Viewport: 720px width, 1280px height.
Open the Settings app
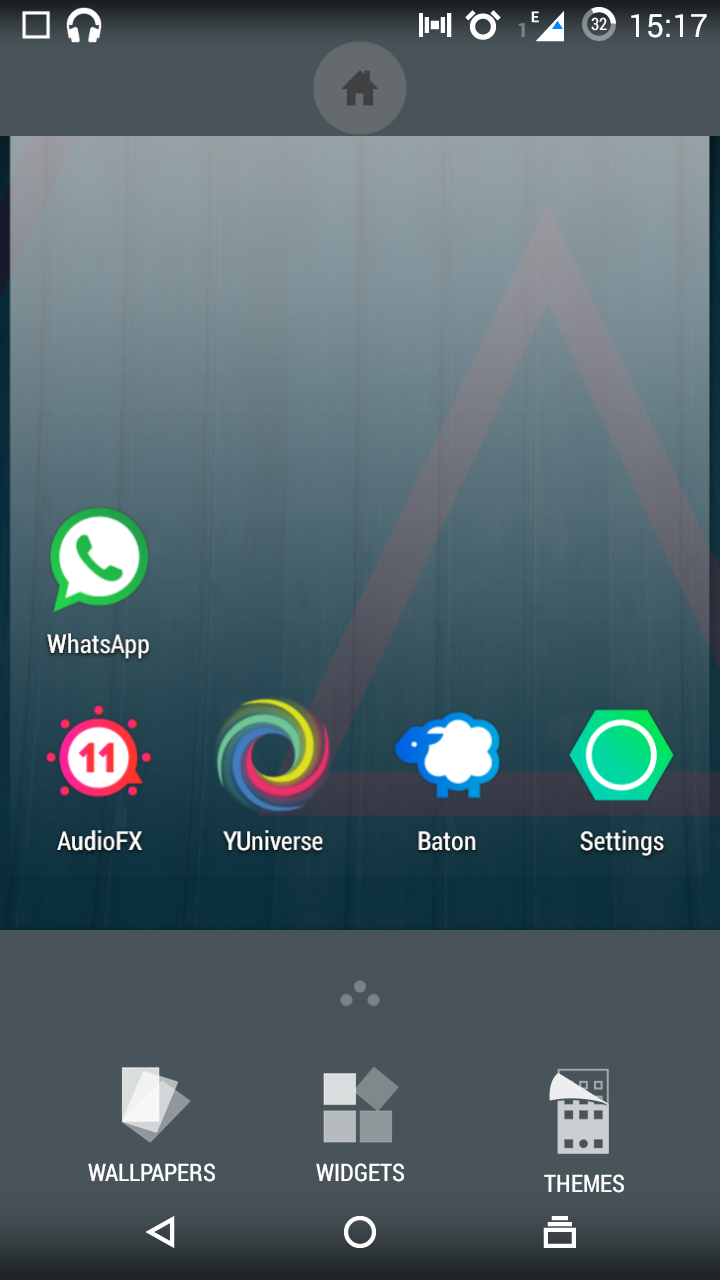pos(621,755)
